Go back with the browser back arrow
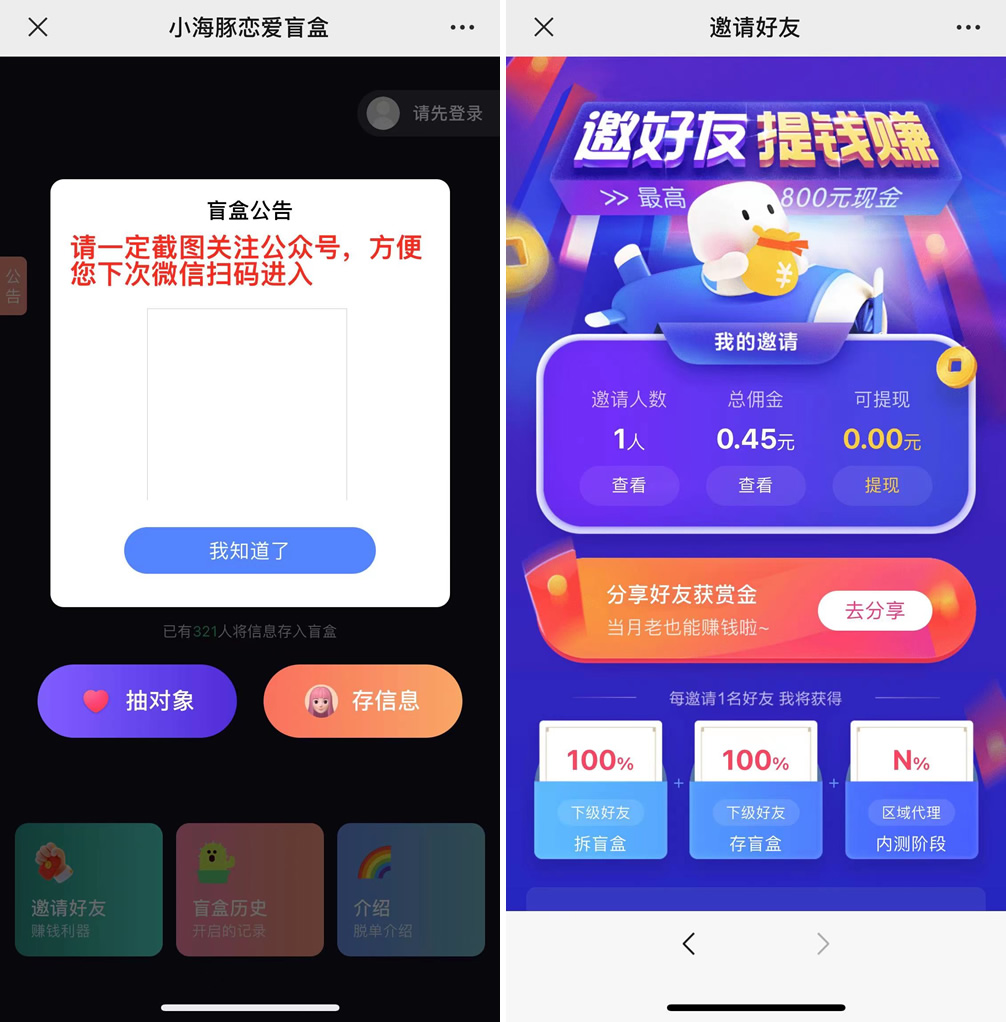 click(689, 943)
